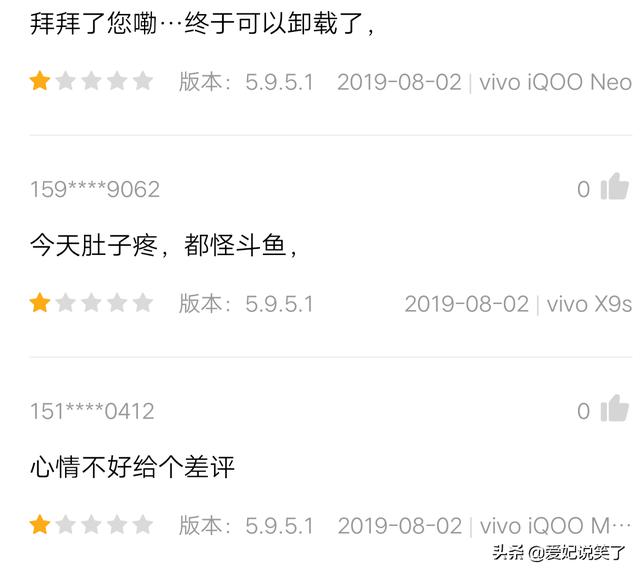Like the review by 151****0412
This screenshot has height=575, width=640.
(613, 409)
